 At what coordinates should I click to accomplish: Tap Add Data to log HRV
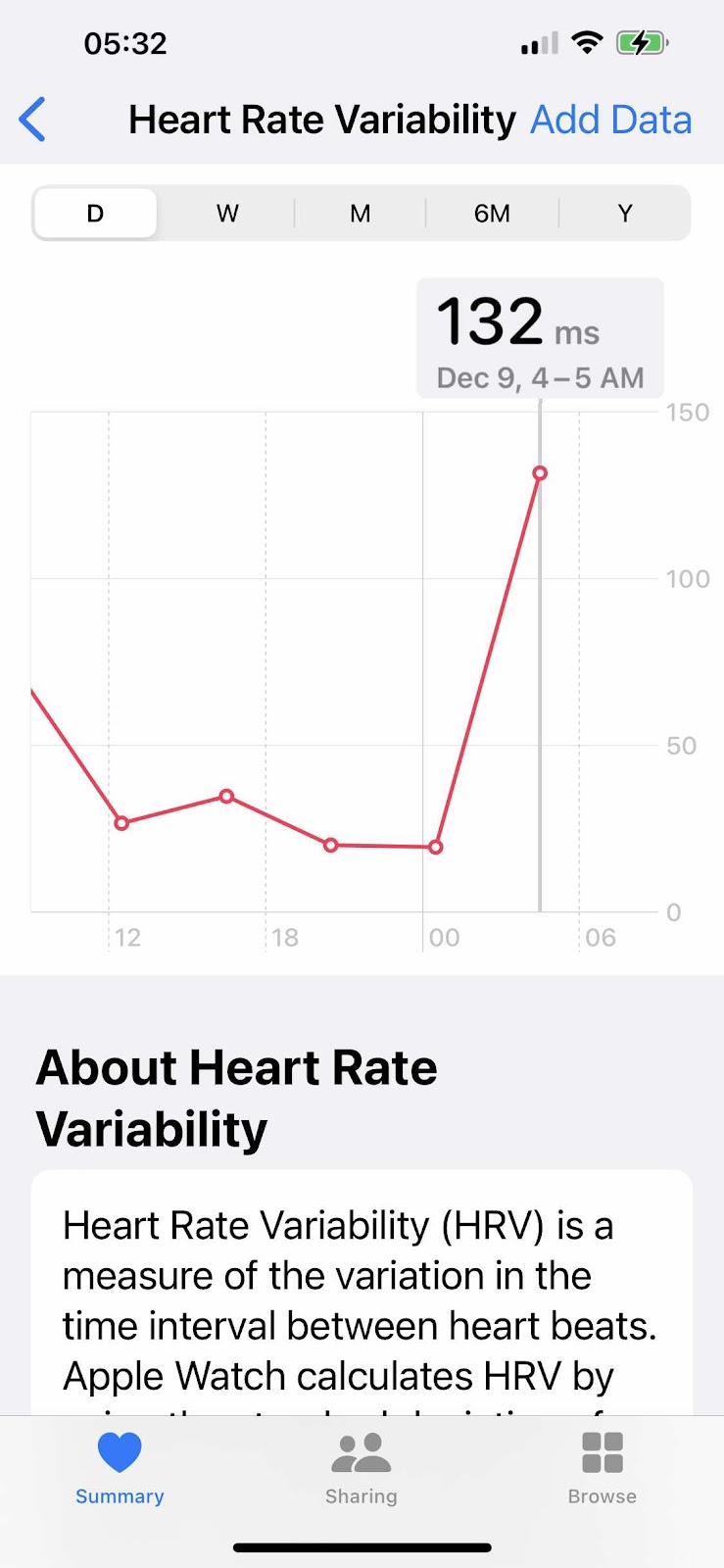coord(610,120)
